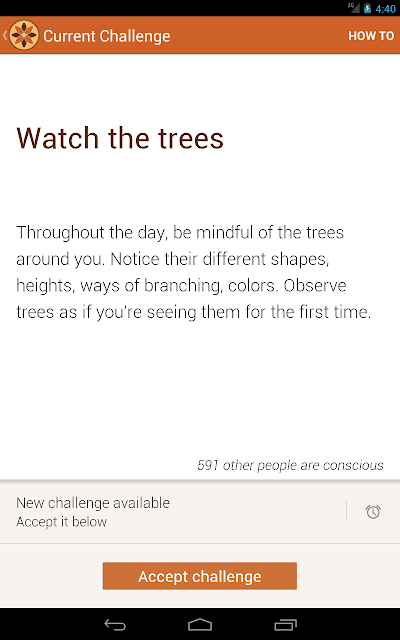Tap the system back button
The height and width of the screenshot is (640, 400).
[x=115, y=624]
